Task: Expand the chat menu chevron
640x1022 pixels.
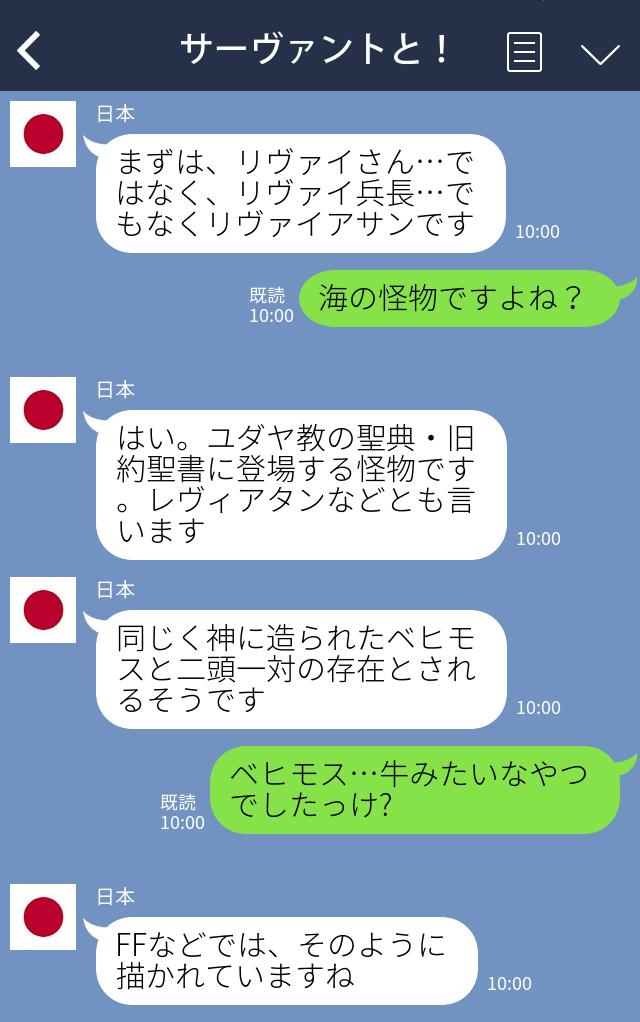Action: (600, 53)
